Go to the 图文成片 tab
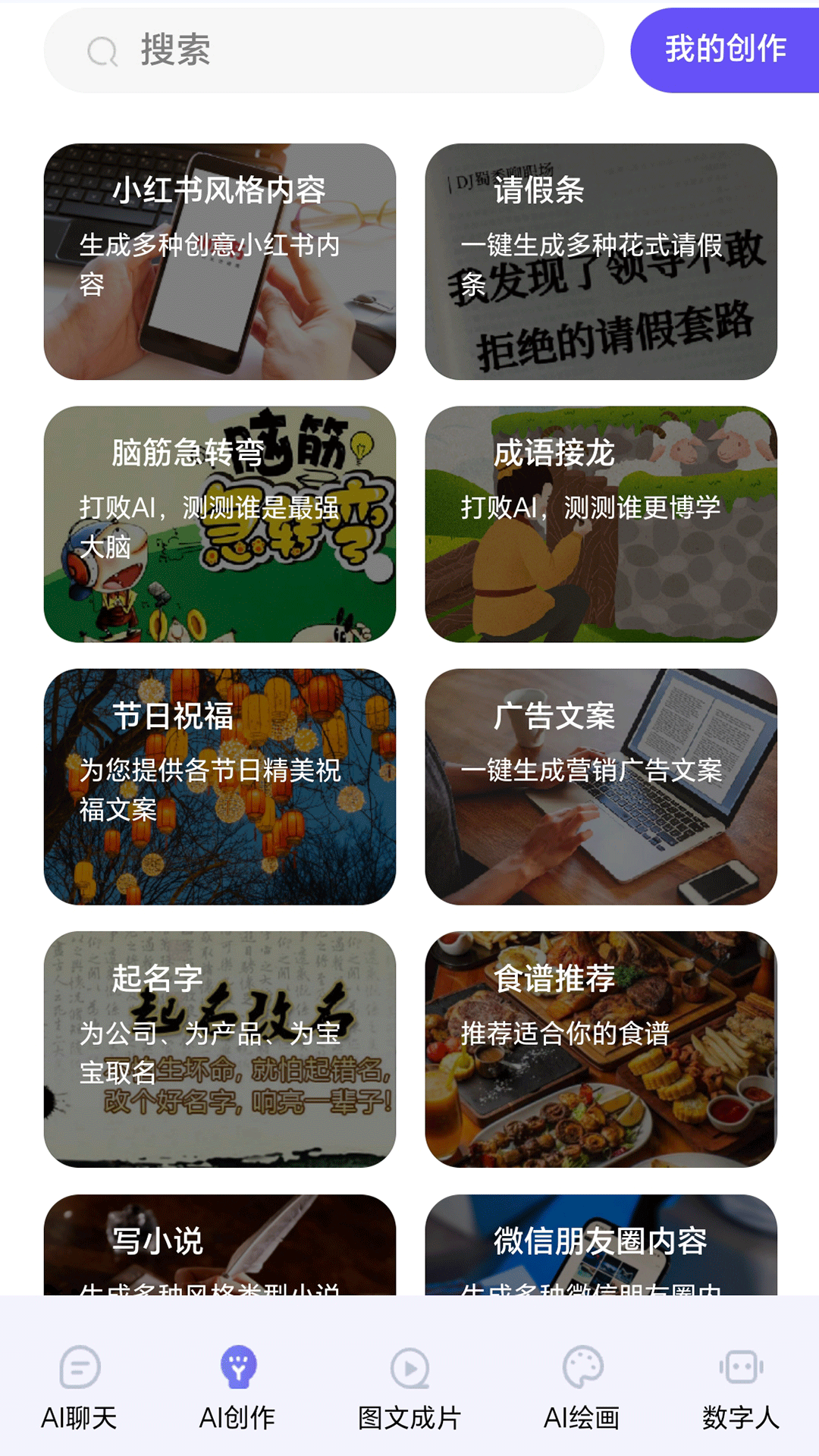 pyautogui.click(x=409, y=1388)
